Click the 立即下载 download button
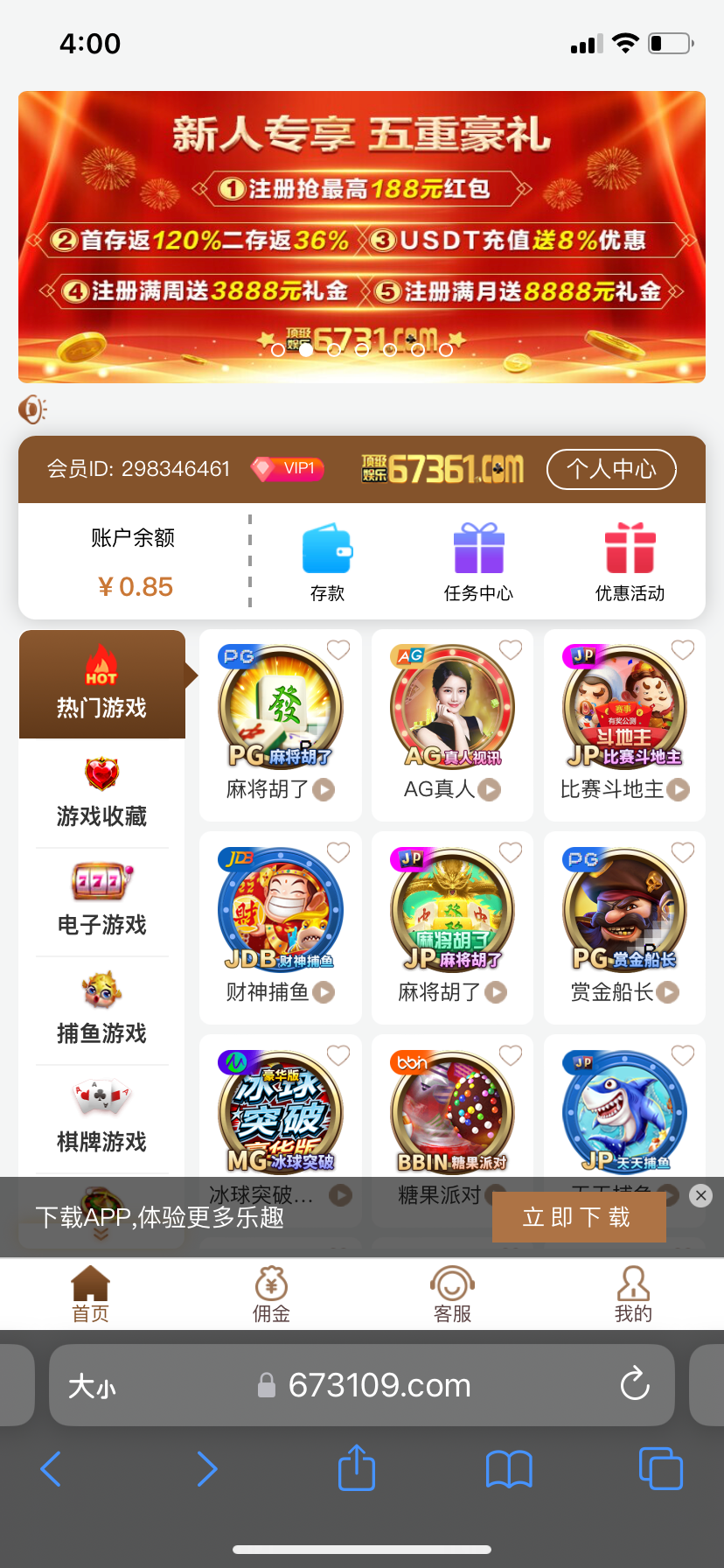 click(579, 1216)
